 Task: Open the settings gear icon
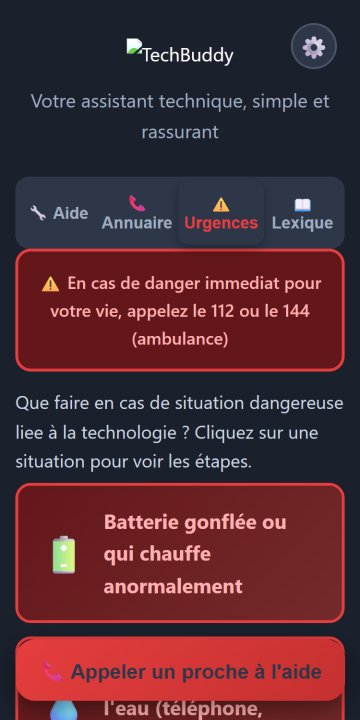[x=314, y=46]
